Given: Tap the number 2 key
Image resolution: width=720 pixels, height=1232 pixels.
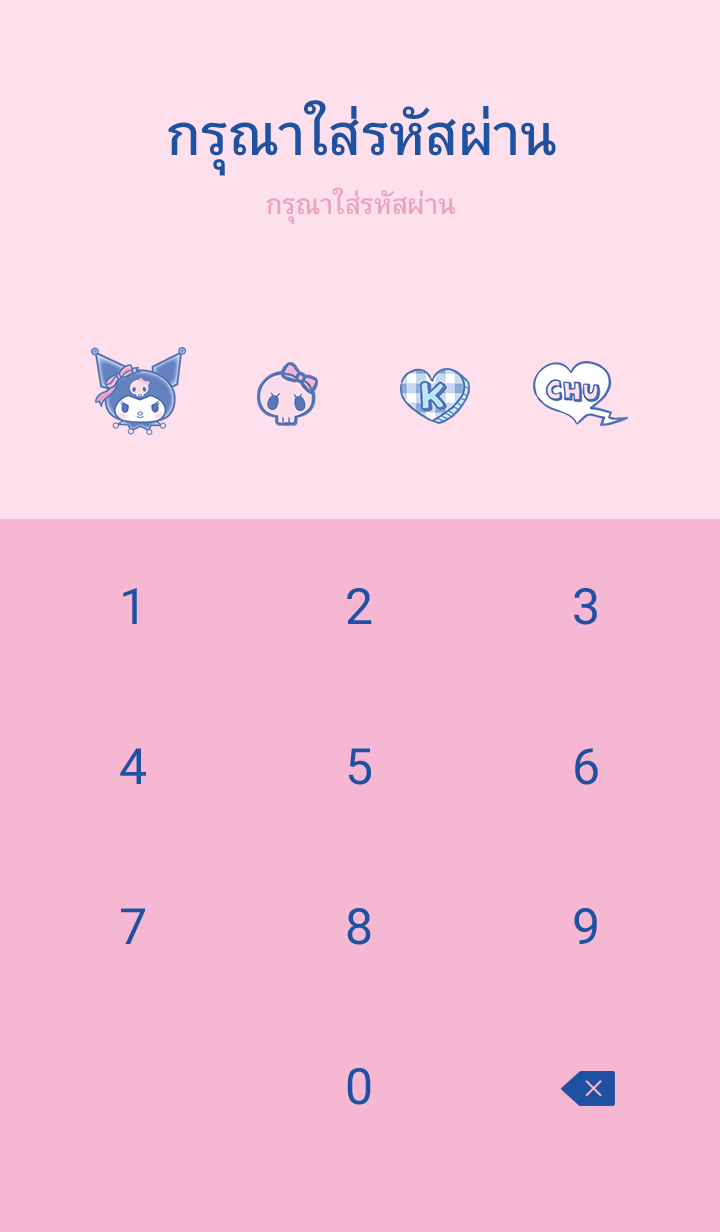Looking at the screenshot, I should pyautogui.click(x=359, y=607).
